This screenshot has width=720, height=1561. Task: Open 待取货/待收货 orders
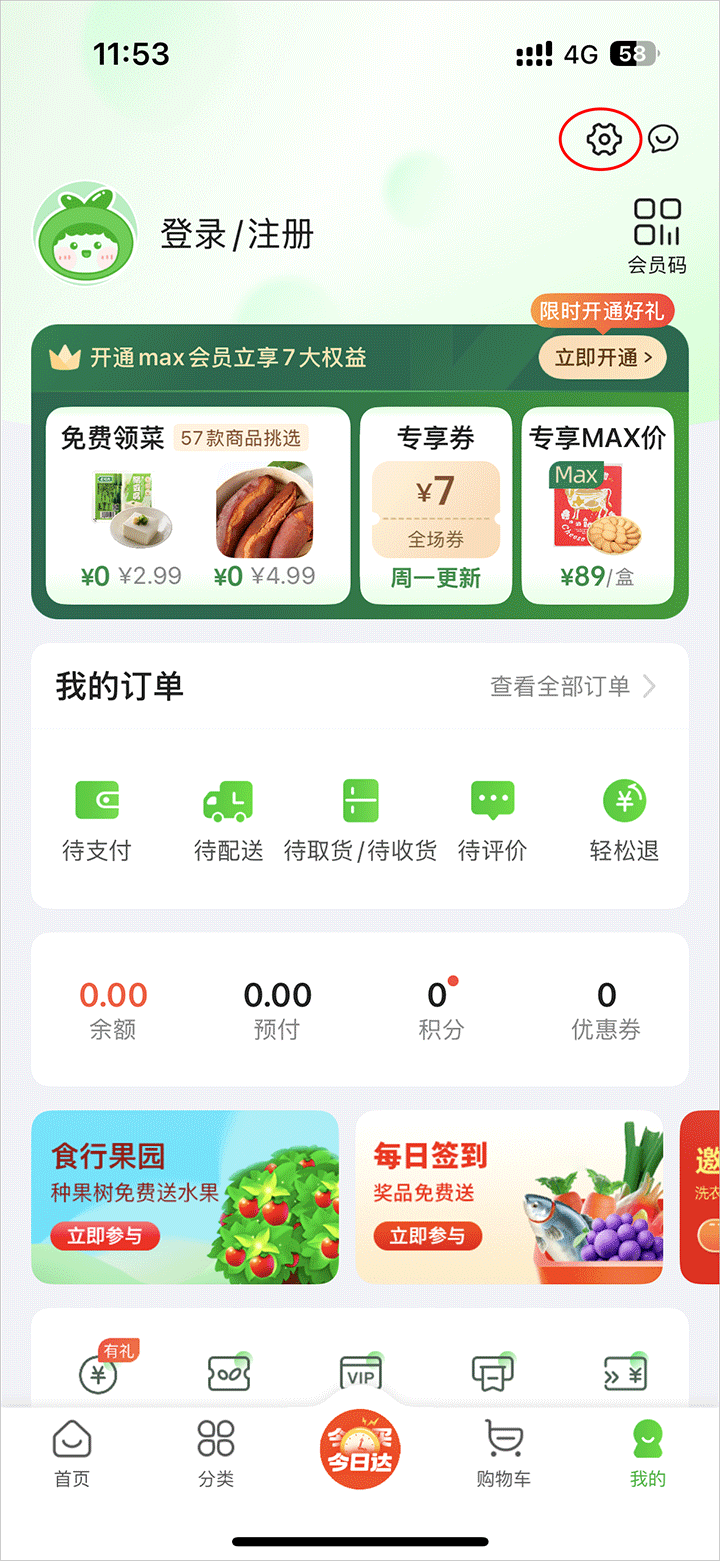point(360,820)
